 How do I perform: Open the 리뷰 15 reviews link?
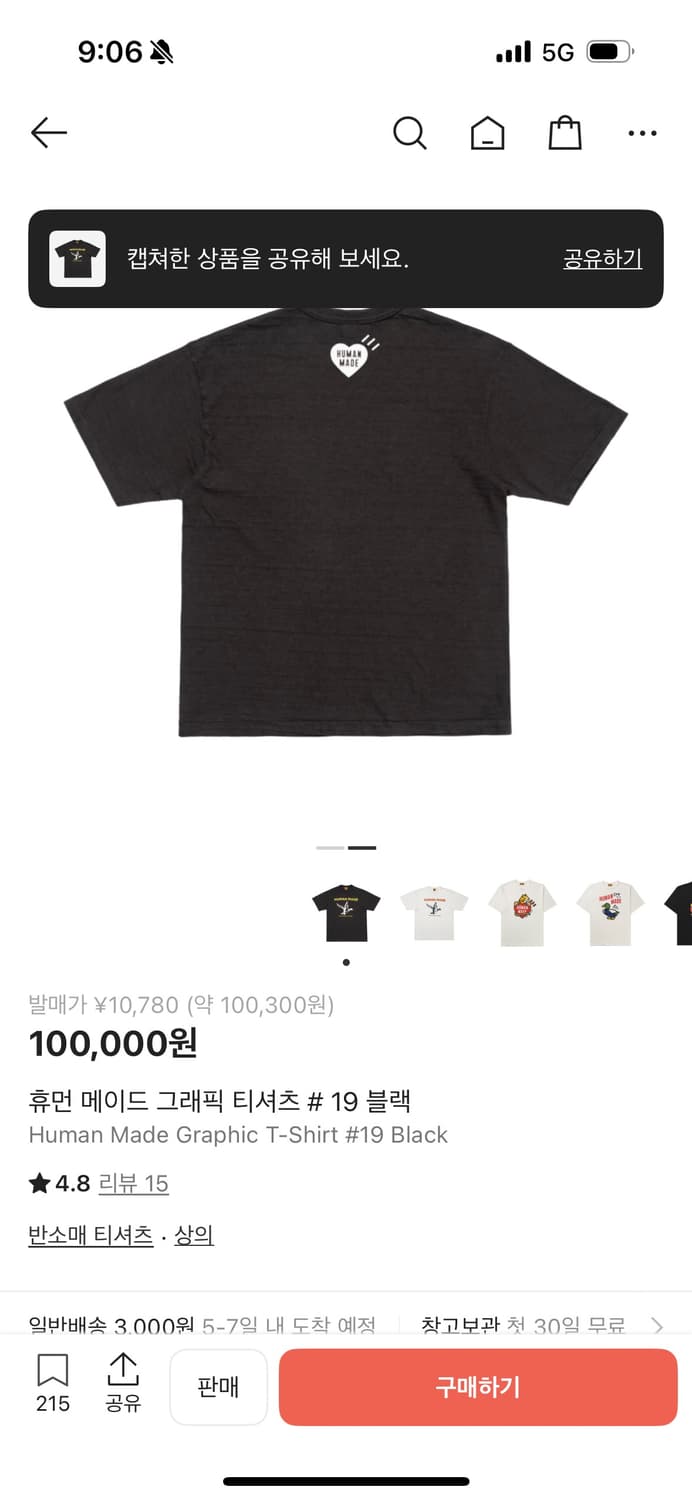pos(133,1184)
